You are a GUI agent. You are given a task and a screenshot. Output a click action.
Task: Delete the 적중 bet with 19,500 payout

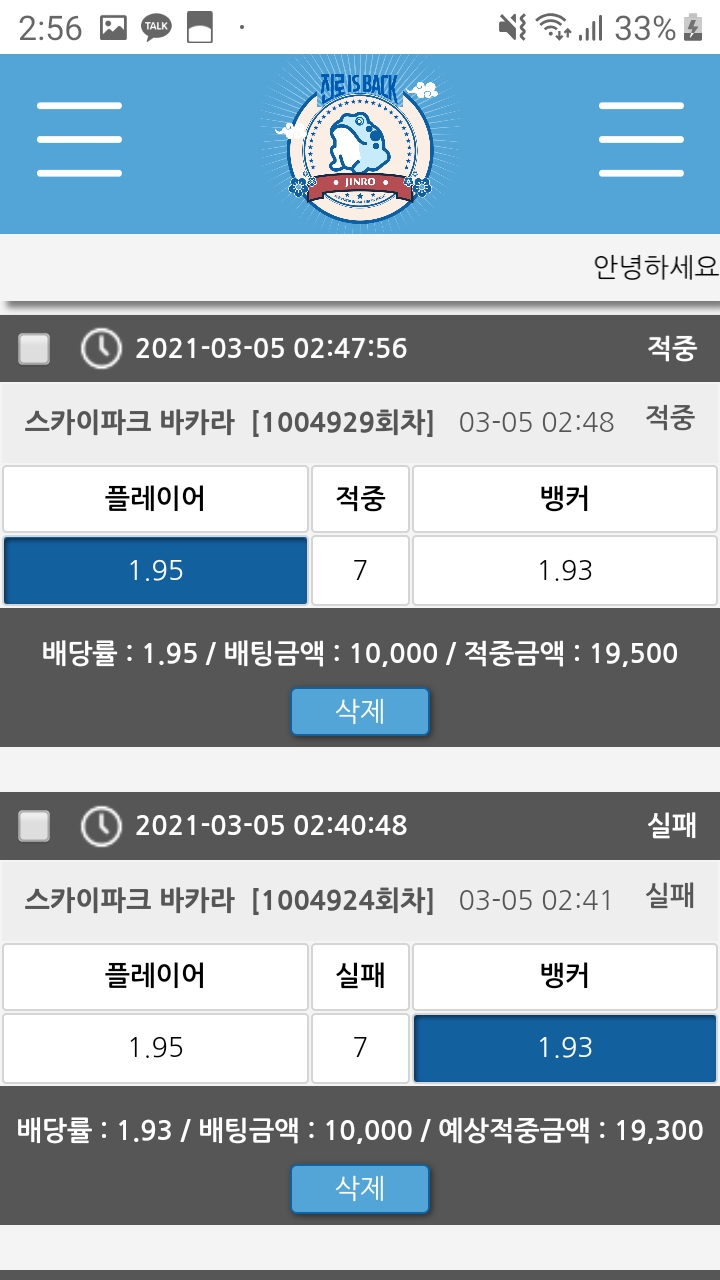(x=360, y=712)
